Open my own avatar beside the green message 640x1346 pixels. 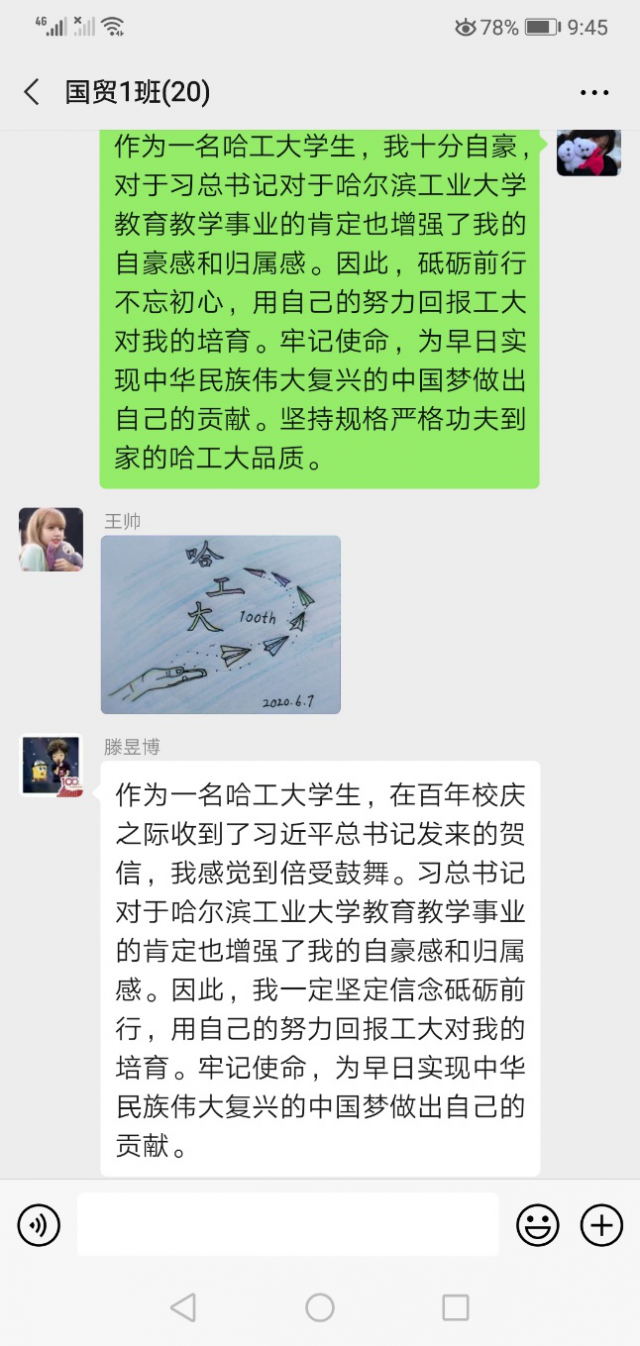point(588,152)
